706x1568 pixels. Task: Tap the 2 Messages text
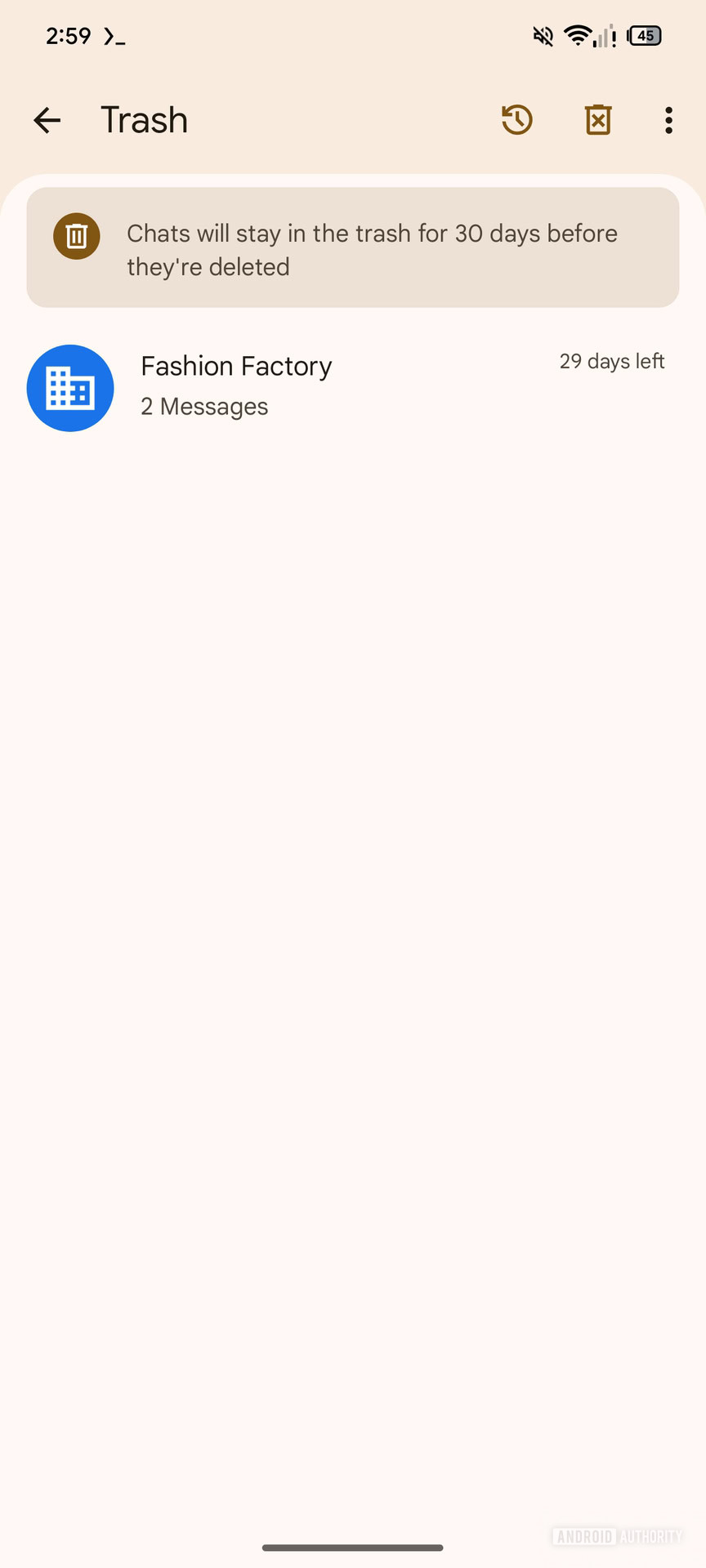pyautogui.click(x=204, y=406)
